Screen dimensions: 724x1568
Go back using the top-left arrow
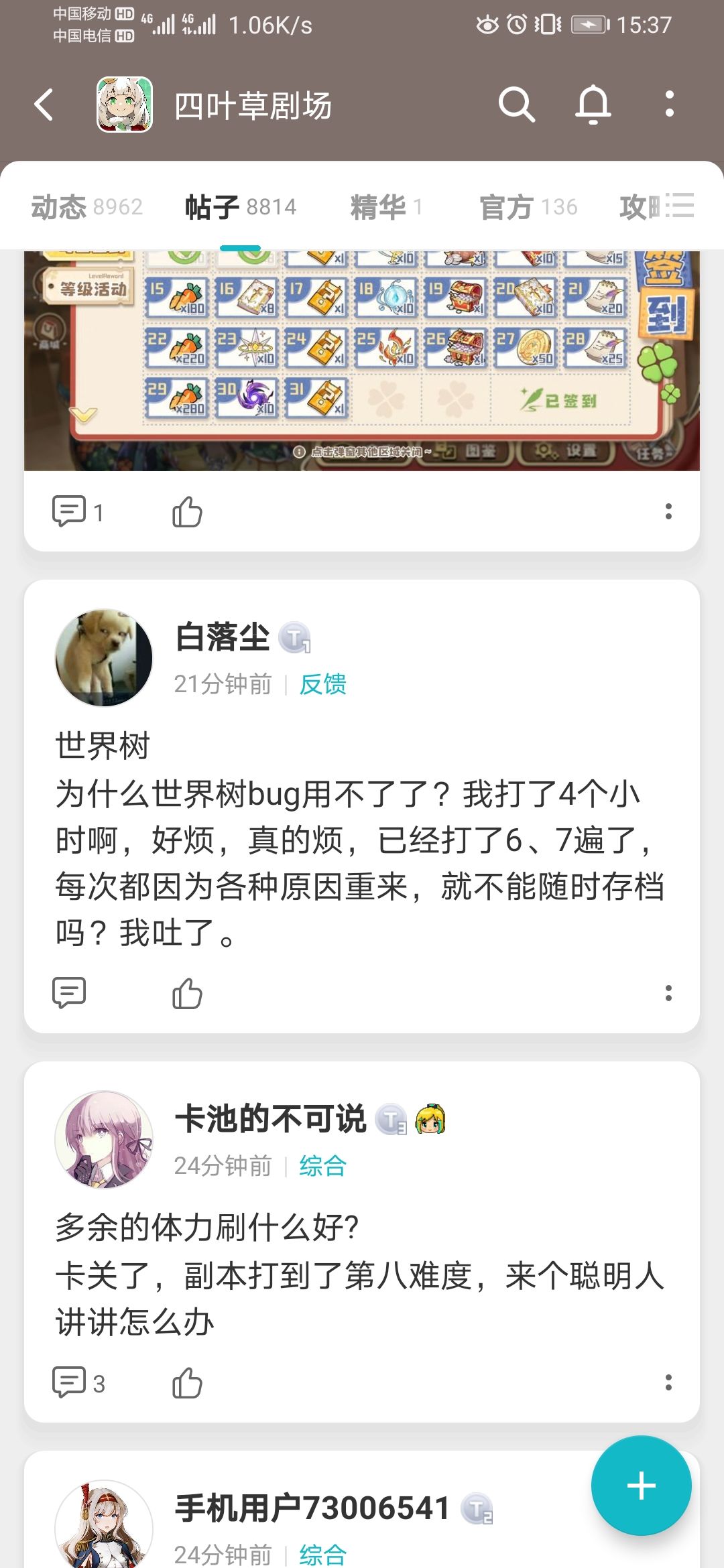point(44,105)
